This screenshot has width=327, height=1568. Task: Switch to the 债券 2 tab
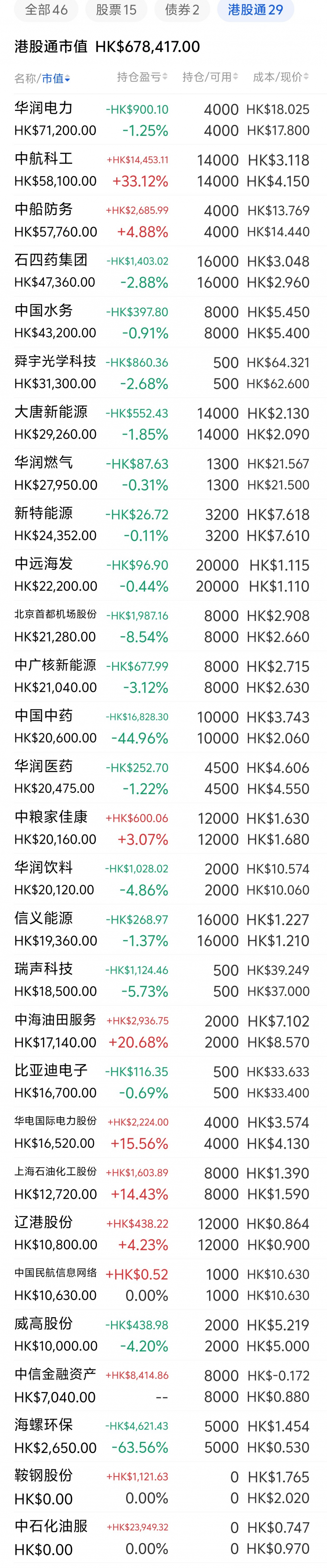click(182, 10)
